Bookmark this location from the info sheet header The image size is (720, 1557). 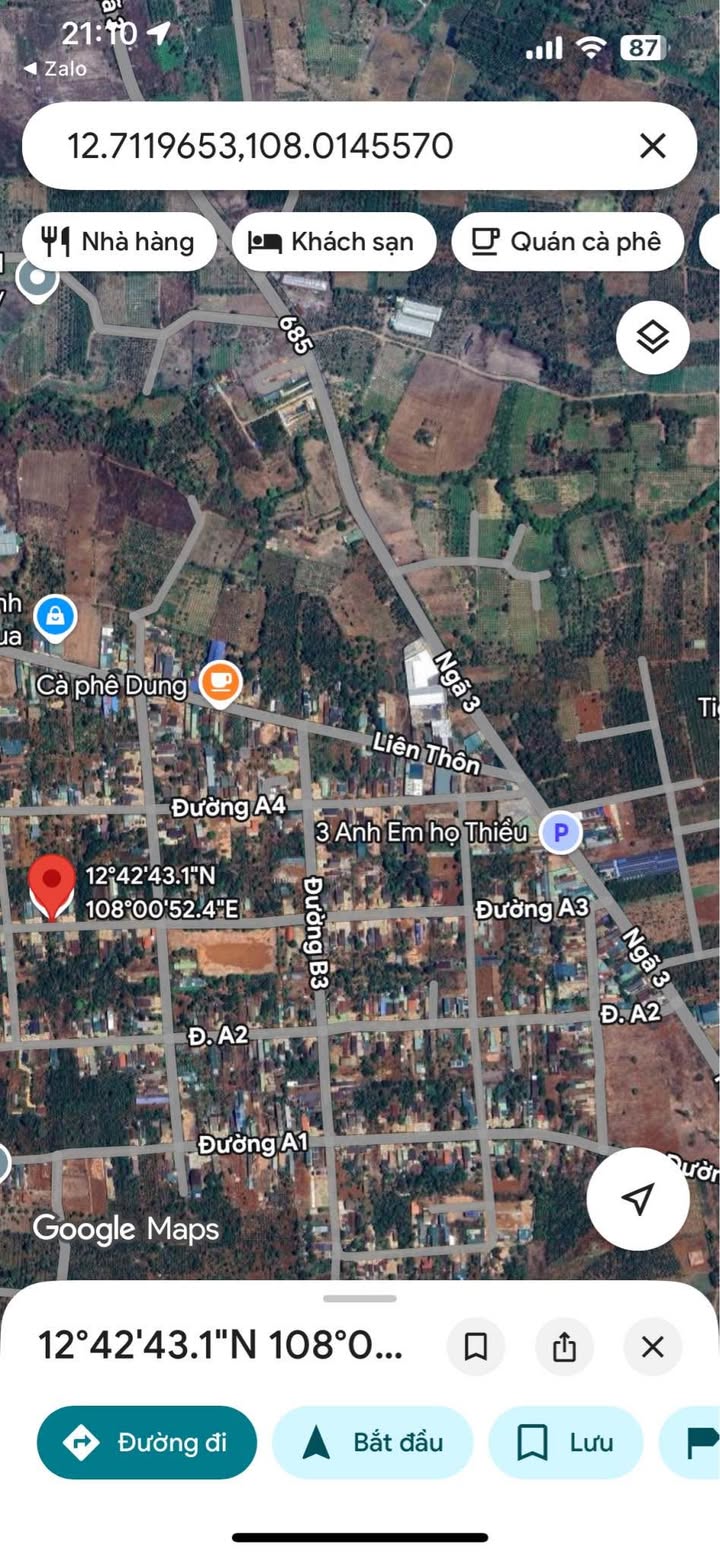tap(476, 1346)
